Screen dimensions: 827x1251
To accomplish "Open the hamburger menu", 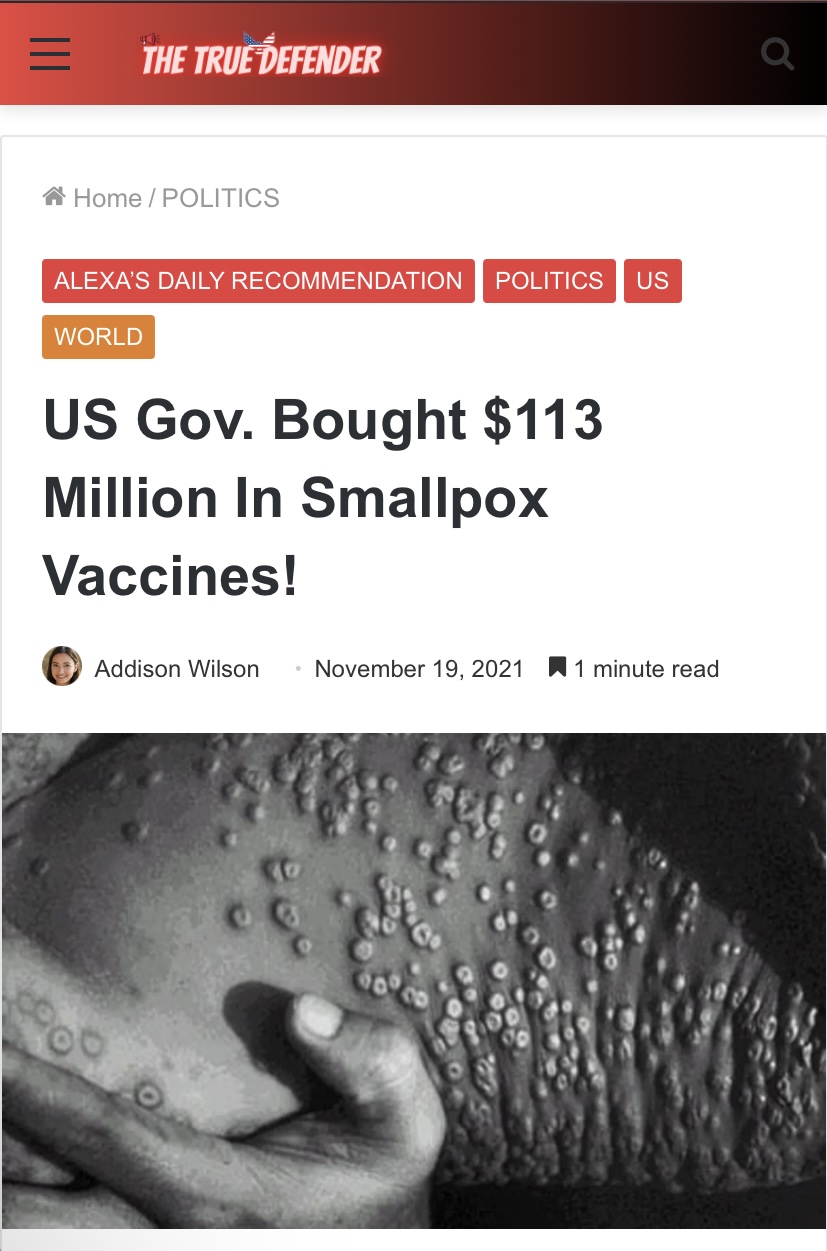I will click(x=50, y=53).
